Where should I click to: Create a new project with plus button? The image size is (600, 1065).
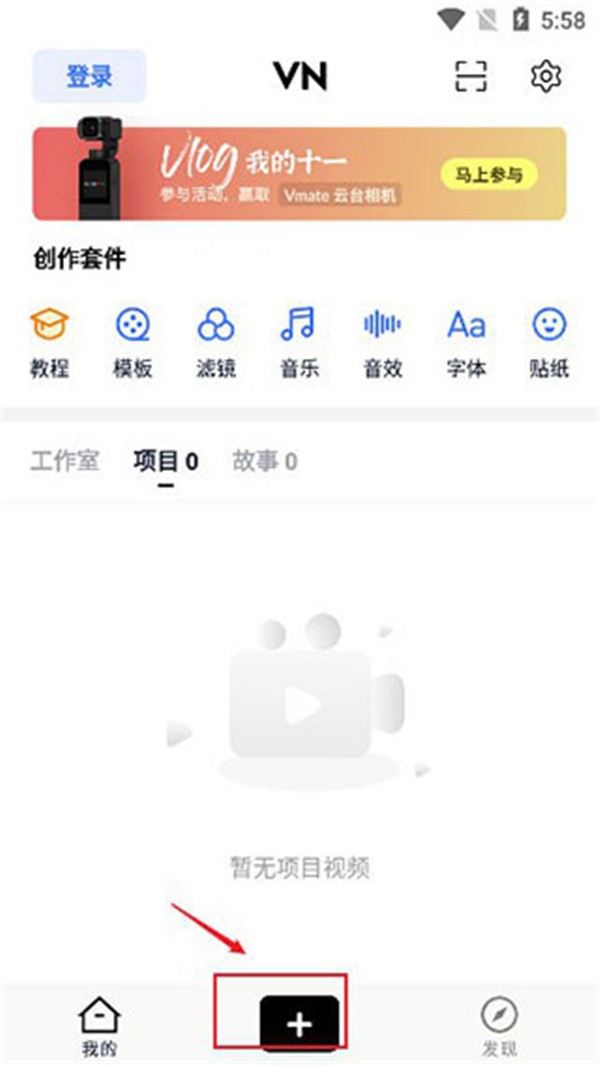[x=300, y=1022]
